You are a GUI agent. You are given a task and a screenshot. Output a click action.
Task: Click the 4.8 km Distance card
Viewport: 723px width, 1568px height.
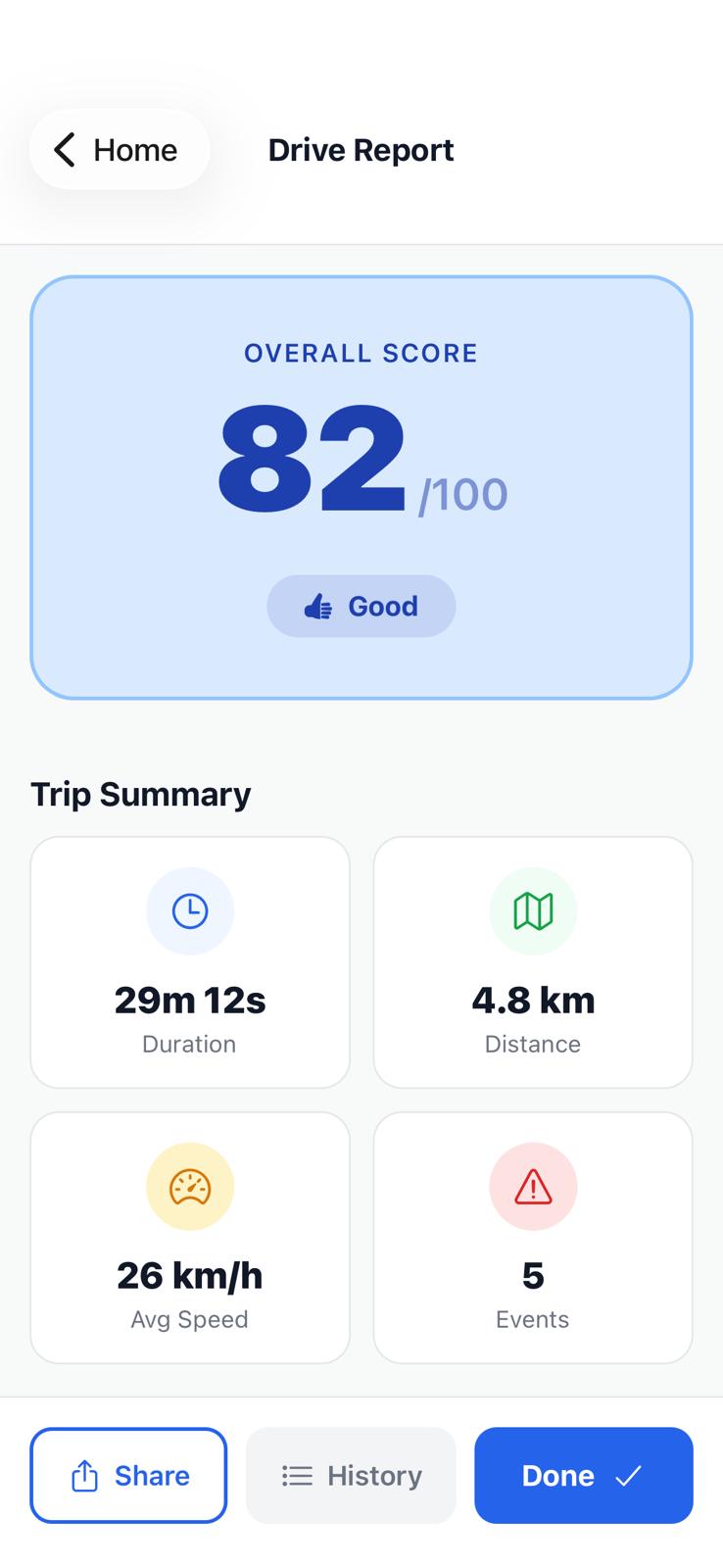click(533, 962)
